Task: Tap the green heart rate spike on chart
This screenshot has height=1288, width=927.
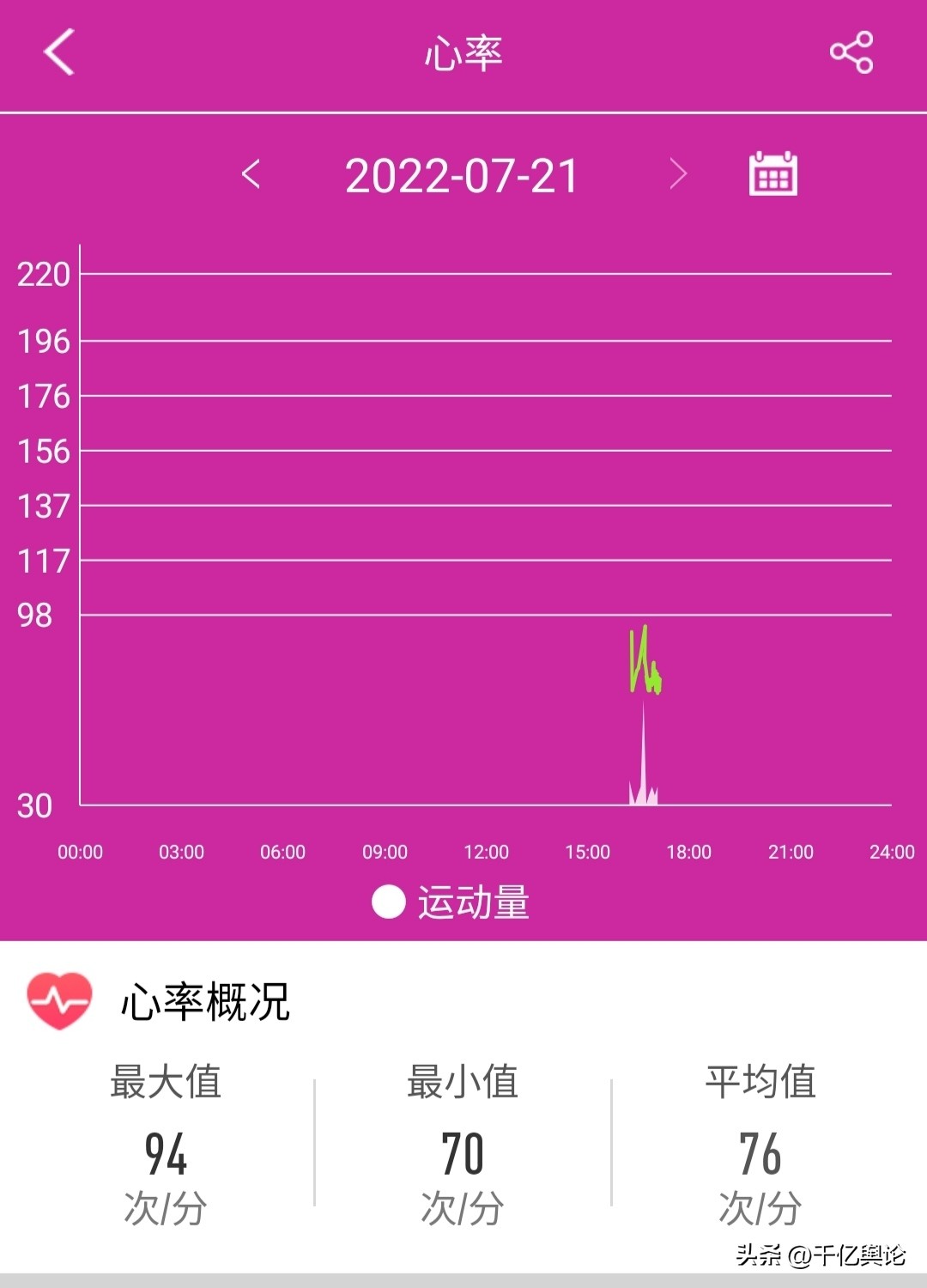Action: [645, 657]
